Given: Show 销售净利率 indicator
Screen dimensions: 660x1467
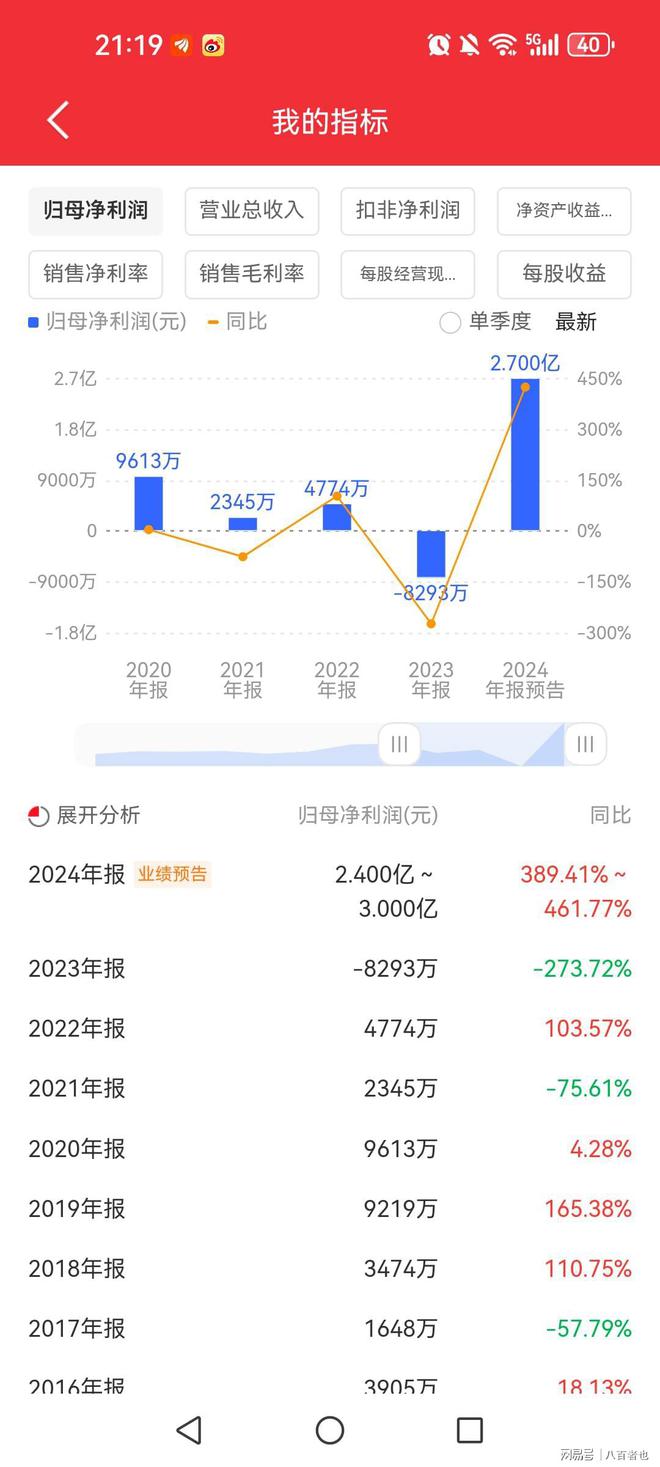Looking at the screenshot, I should click(95, 274).
